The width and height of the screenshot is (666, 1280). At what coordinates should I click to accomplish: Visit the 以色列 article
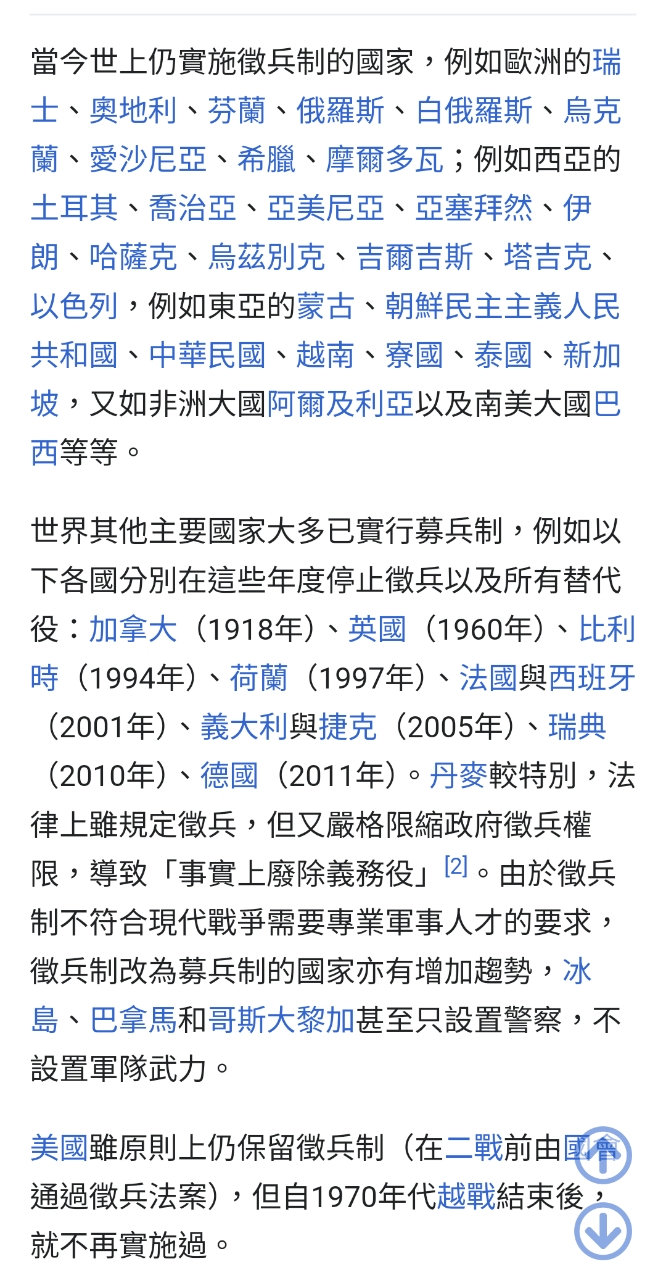pyautogui.click(x=74, y=305)
